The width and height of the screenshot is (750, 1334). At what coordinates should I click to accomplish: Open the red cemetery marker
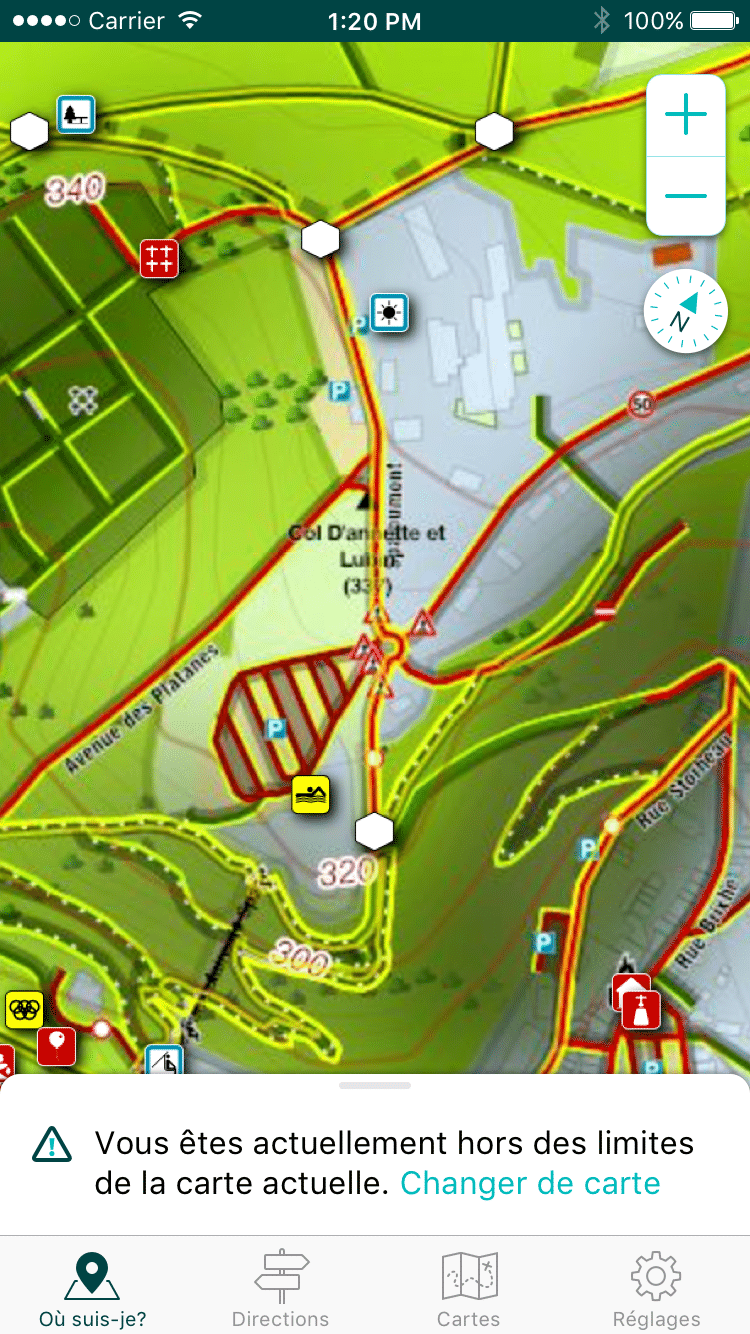[x=159, y=258]
